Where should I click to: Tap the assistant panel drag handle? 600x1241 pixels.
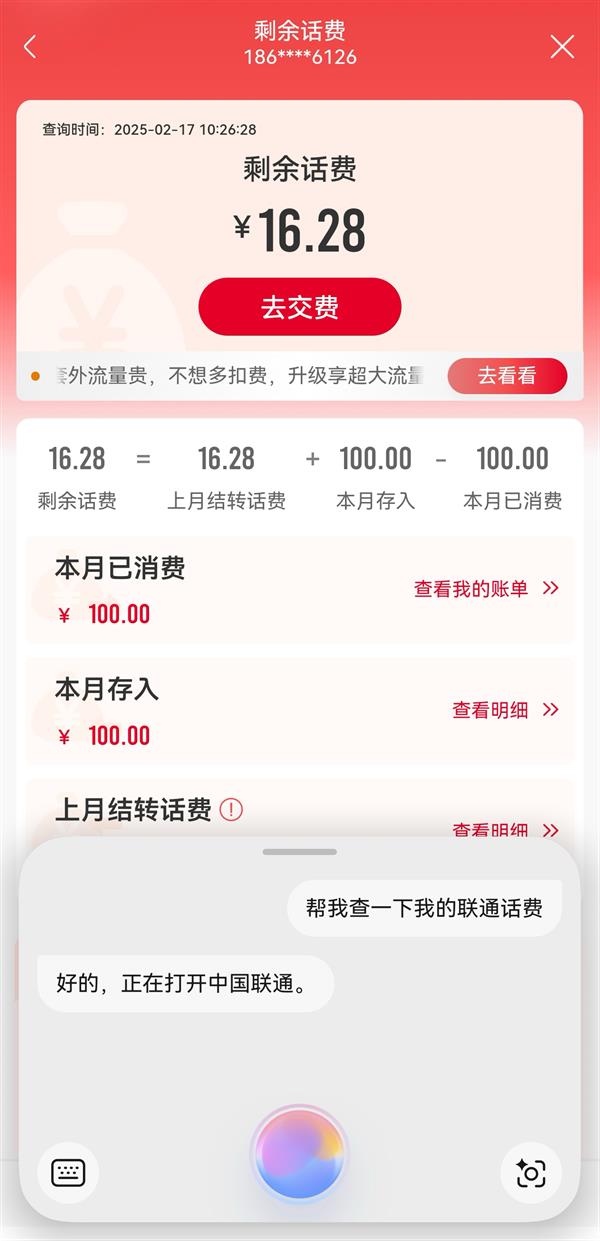pyautogui.click(x=300, y=852)
